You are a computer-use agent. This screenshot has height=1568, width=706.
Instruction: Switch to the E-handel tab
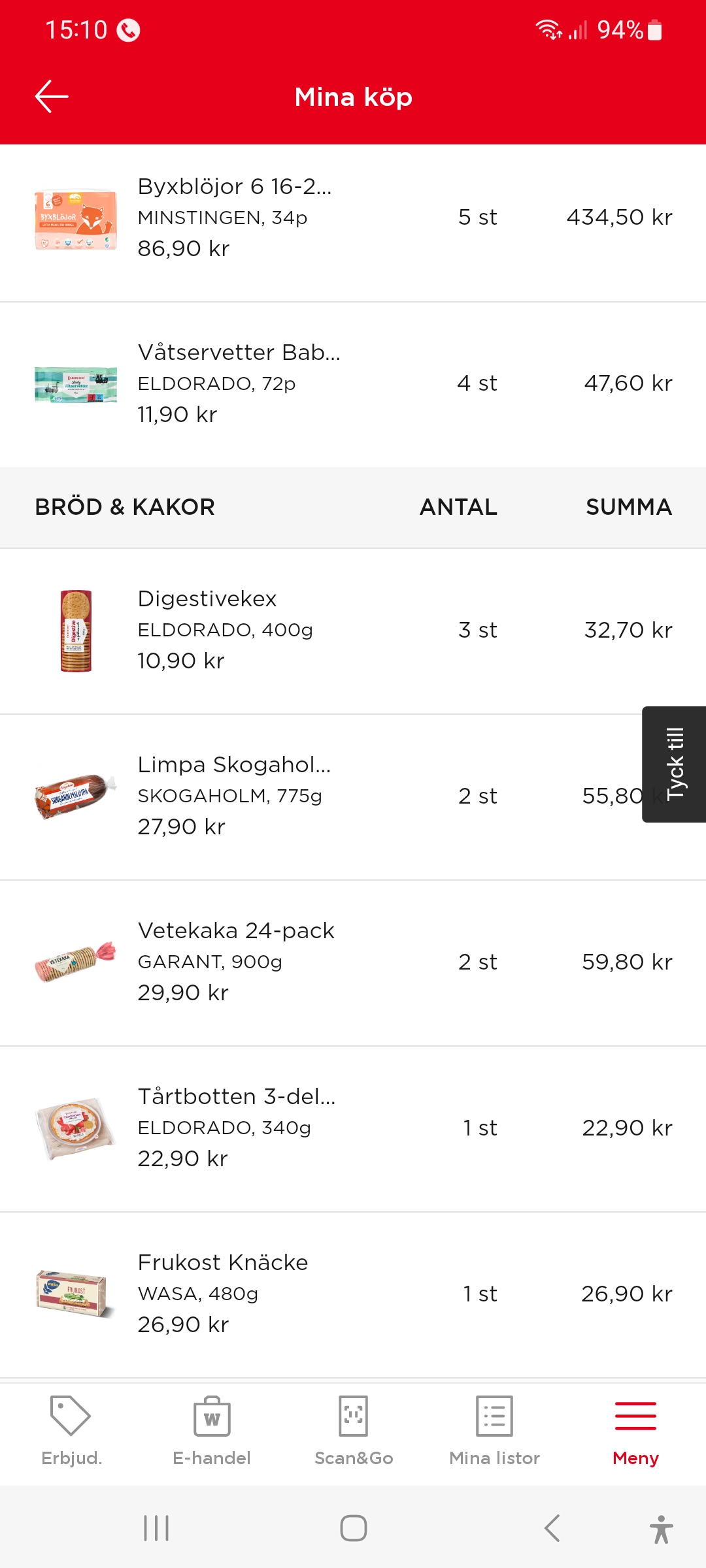pos(212,1431)
